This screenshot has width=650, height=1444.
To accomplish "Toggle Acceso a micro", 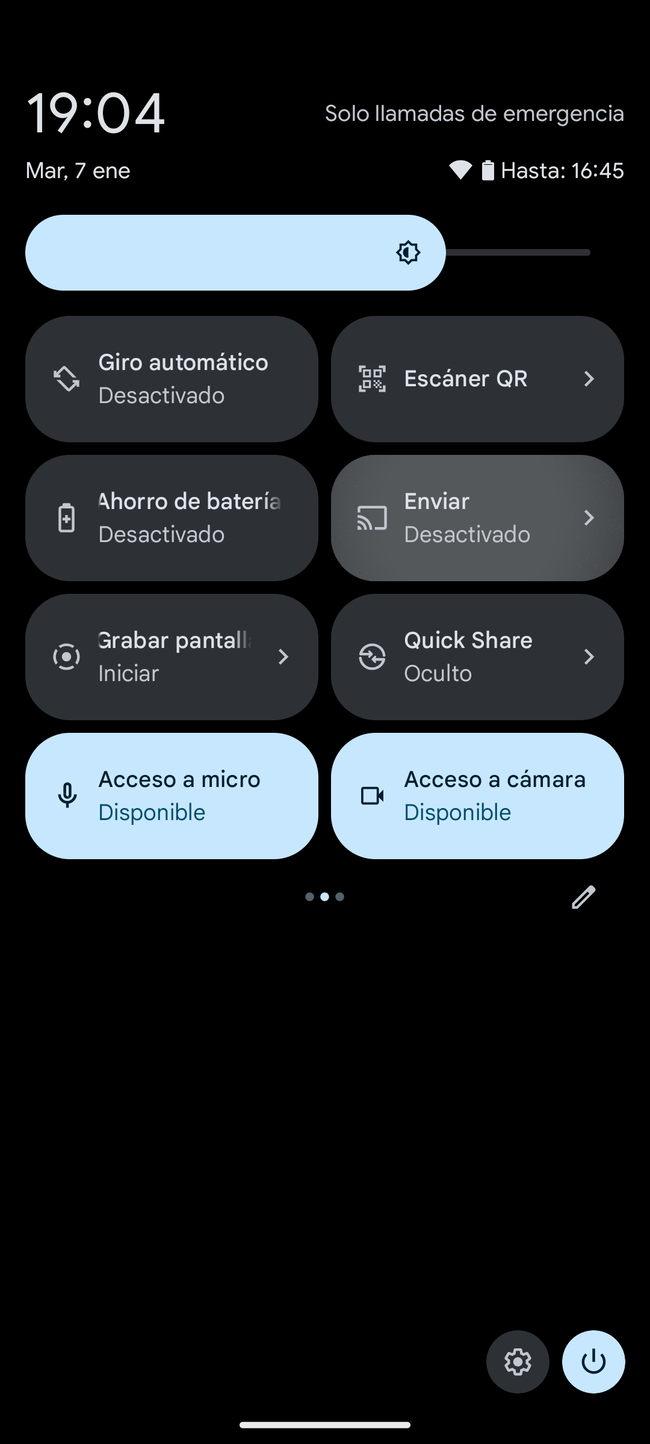I will pos(171,796).
